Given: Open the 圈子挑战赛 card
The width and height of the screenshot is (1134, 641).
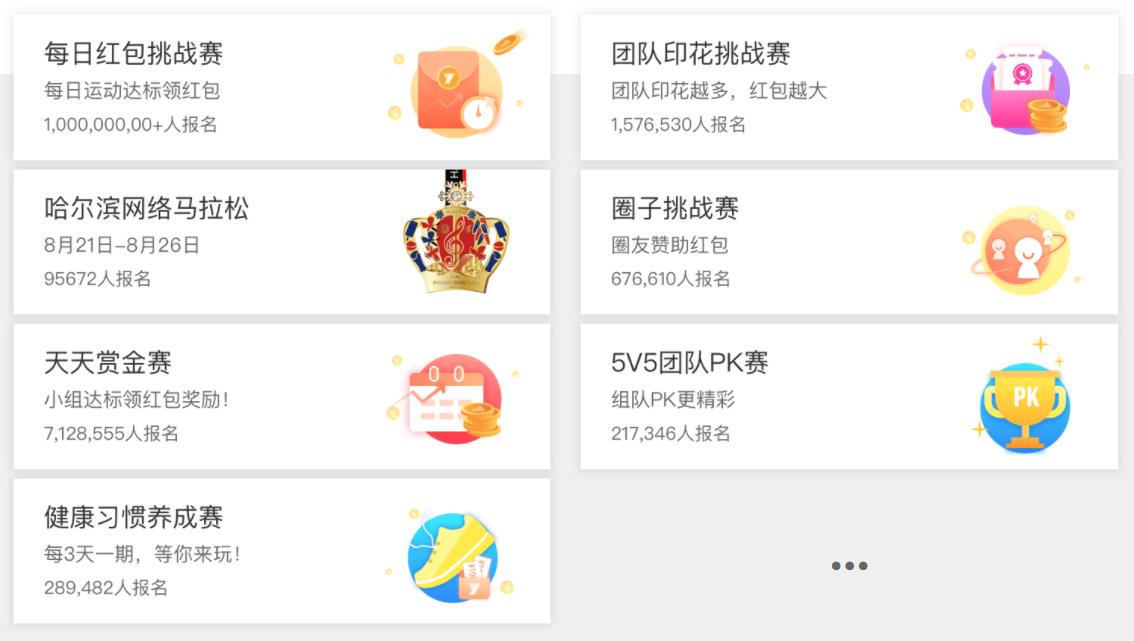Looking at the screenshot, I should (x=848, y=242).
